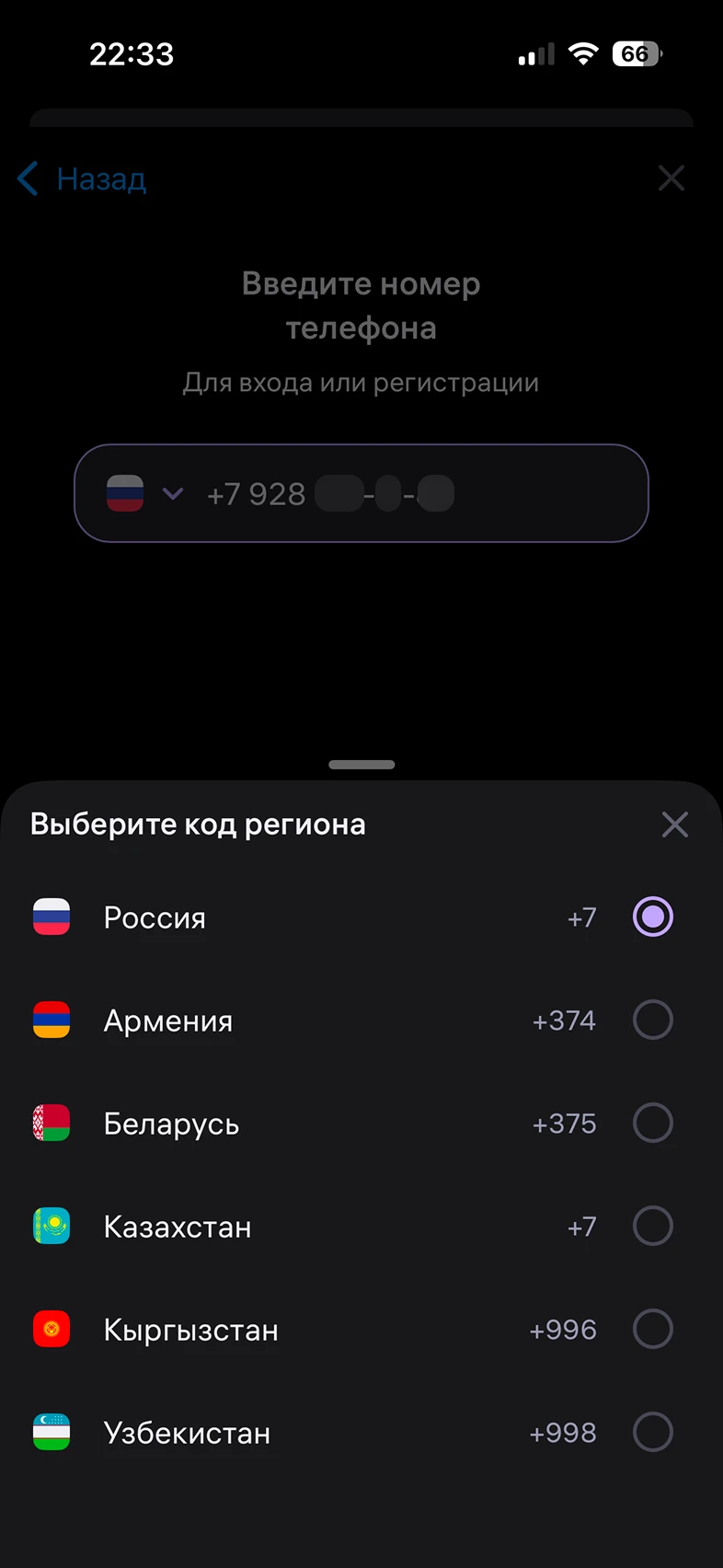Pick Беларусь +375 country code

point(652,1124)
